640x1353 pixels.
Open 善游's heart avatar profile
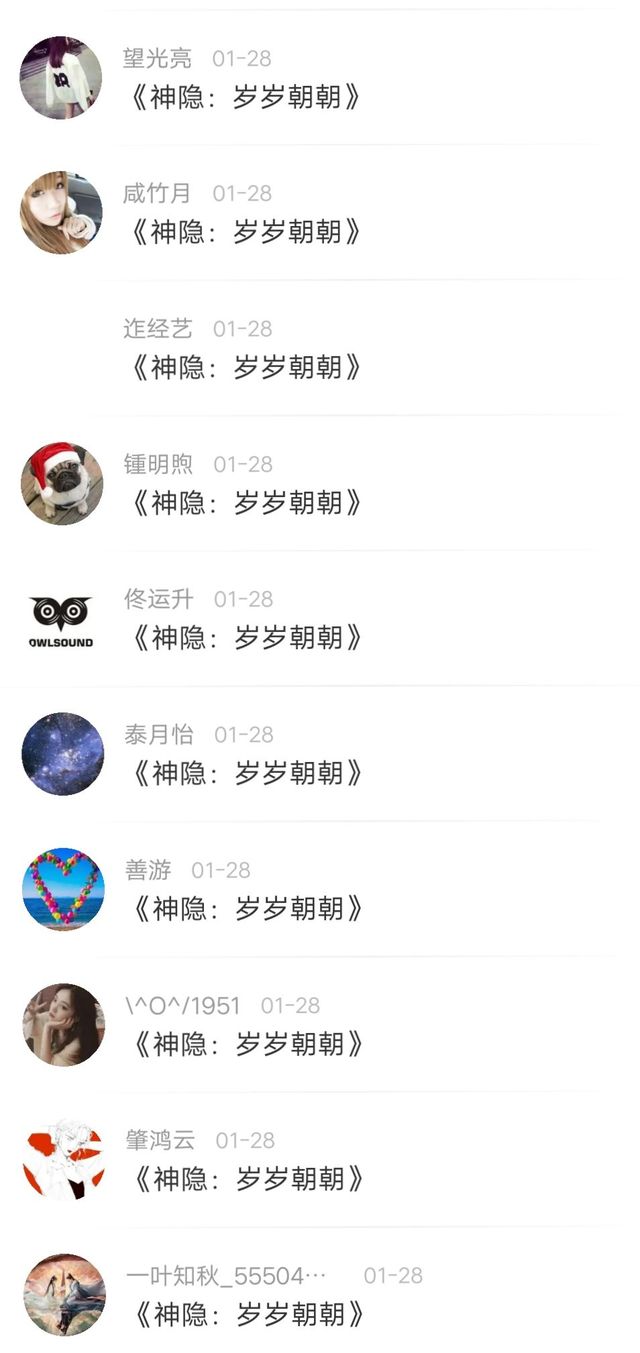coord(63,889)
